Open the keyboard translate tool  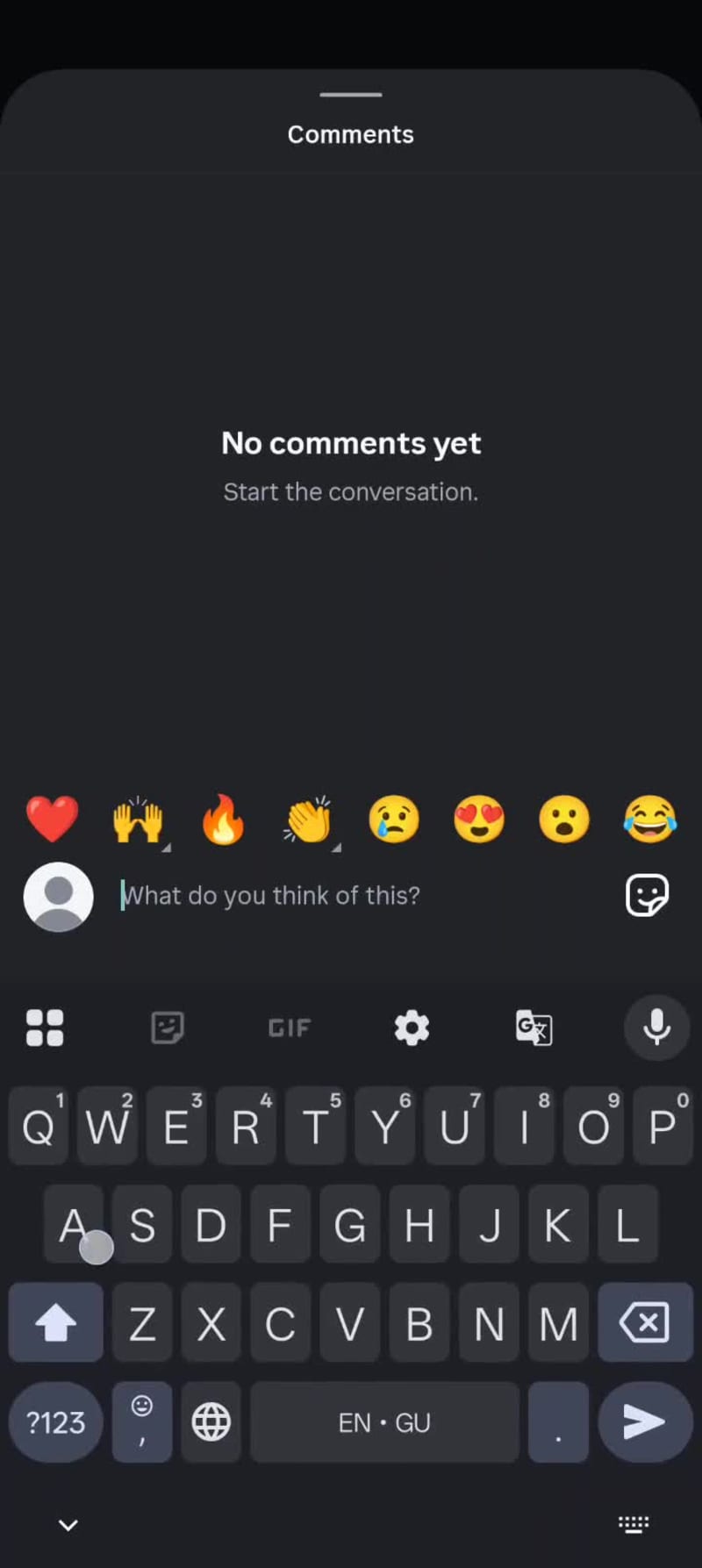534,1027
